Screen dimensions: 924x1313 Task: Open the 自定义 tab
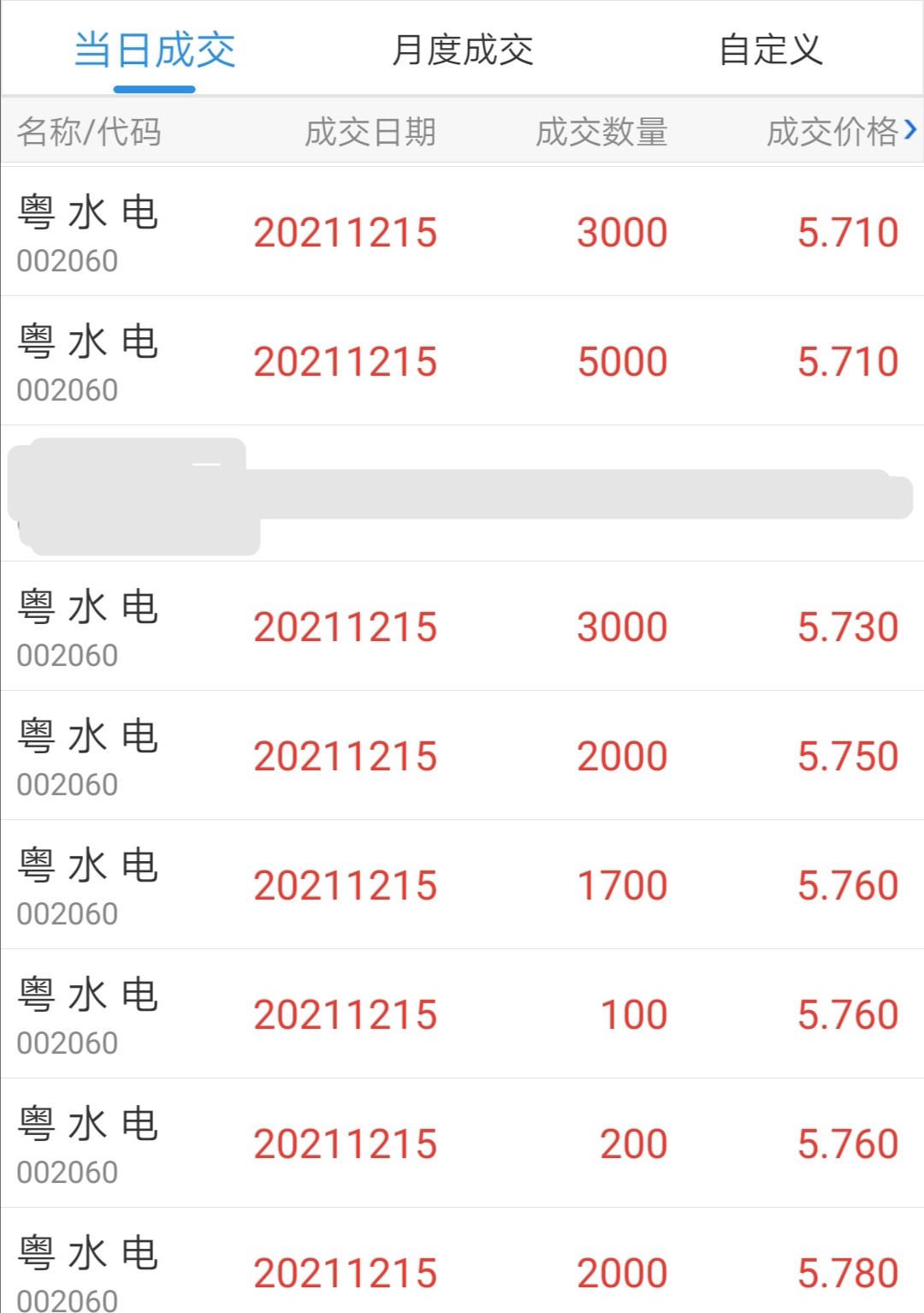[x=770, y=50]
